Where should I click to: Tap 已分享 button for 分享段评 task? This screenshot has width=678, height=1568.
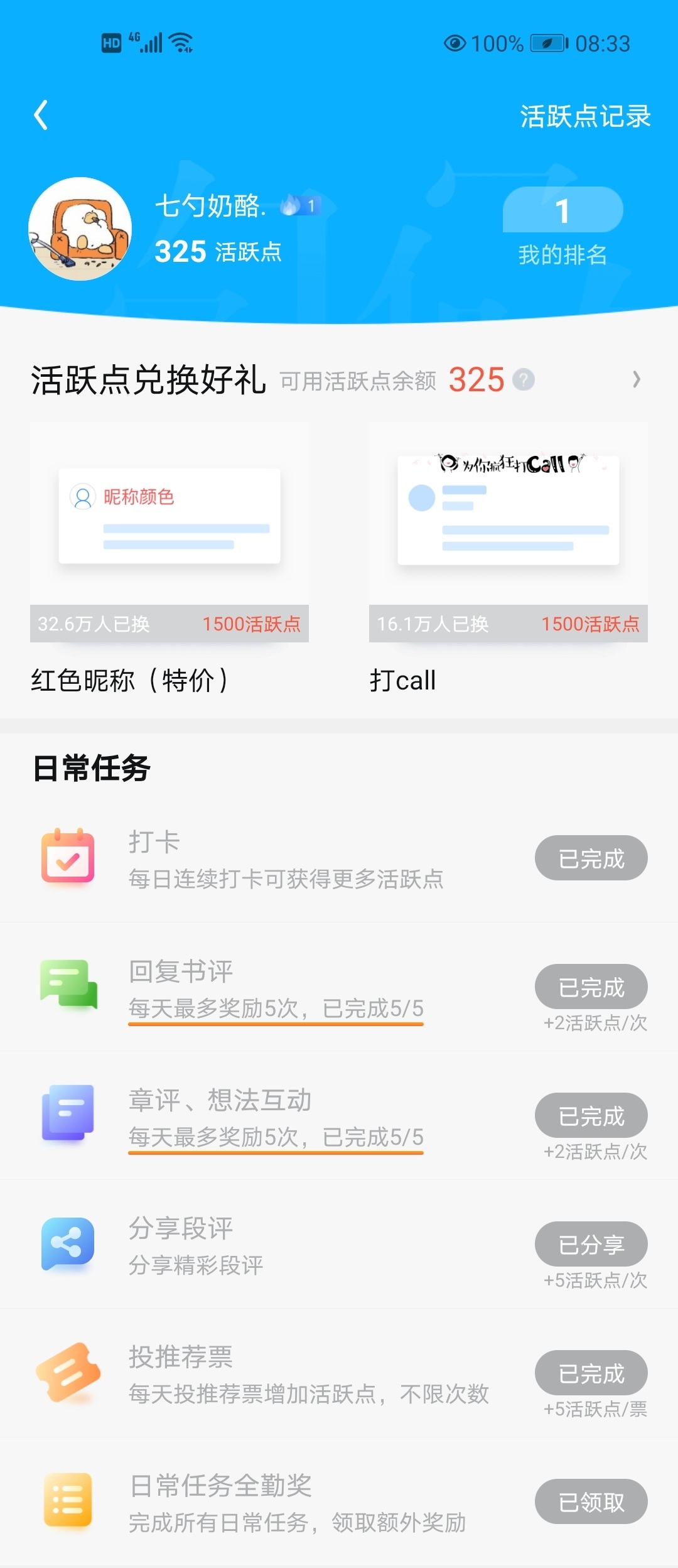591,1244
